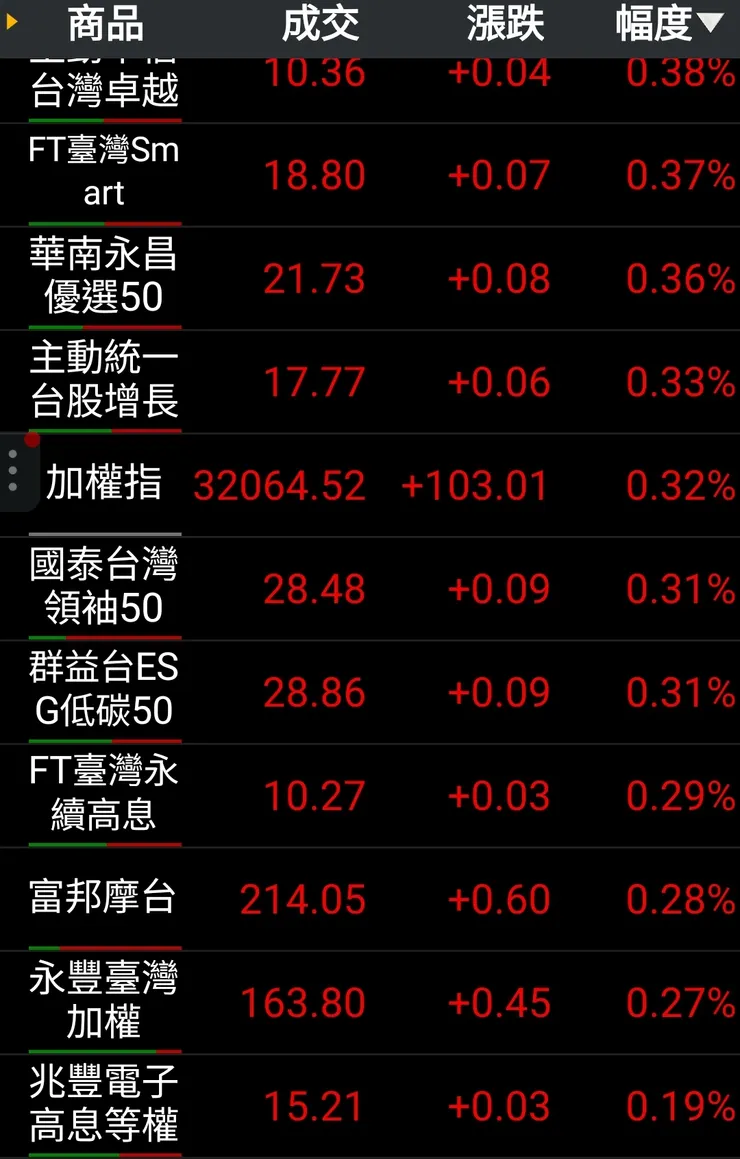Sort by the 漲跌 column header

(x=504, y=25)
